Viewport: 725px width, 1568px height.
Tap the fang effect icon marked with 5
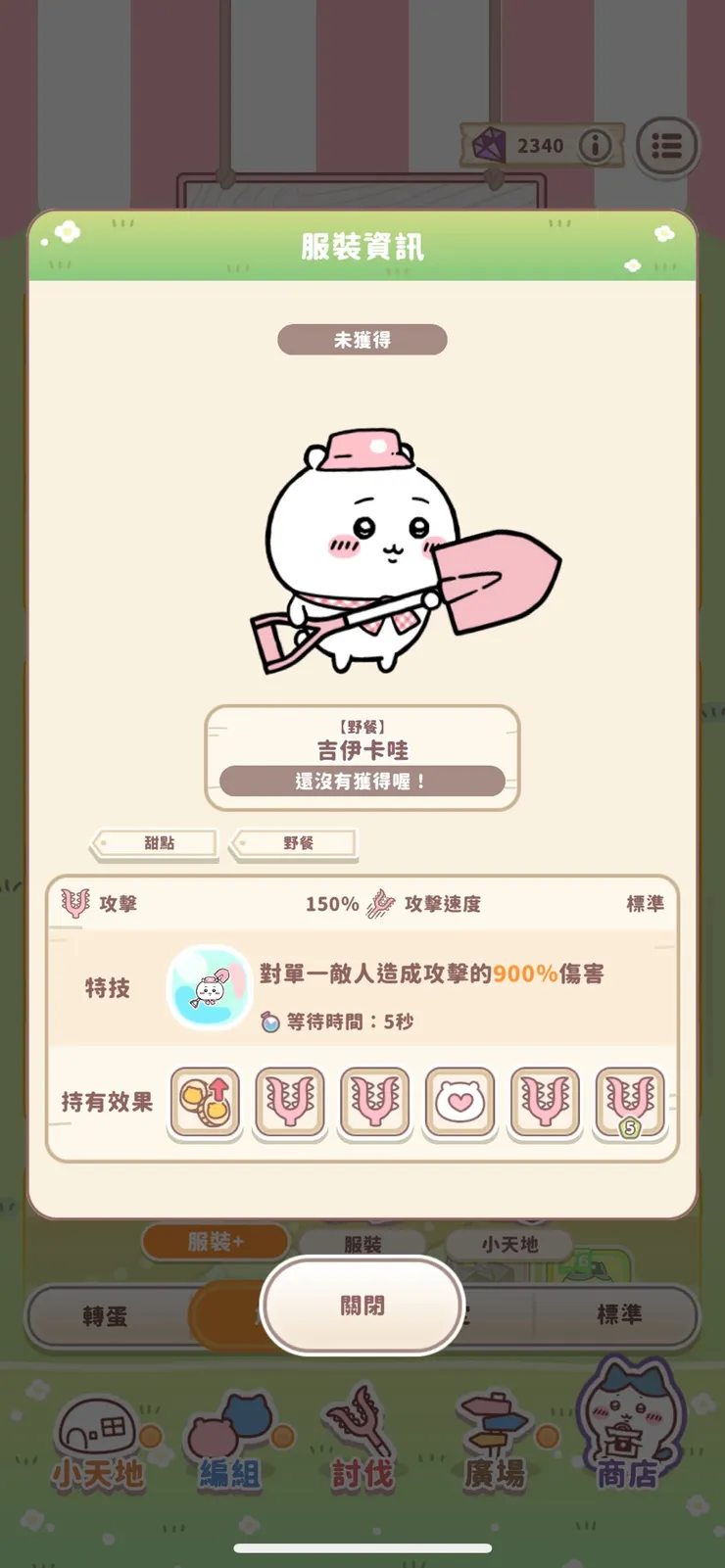click(630, 1103)
